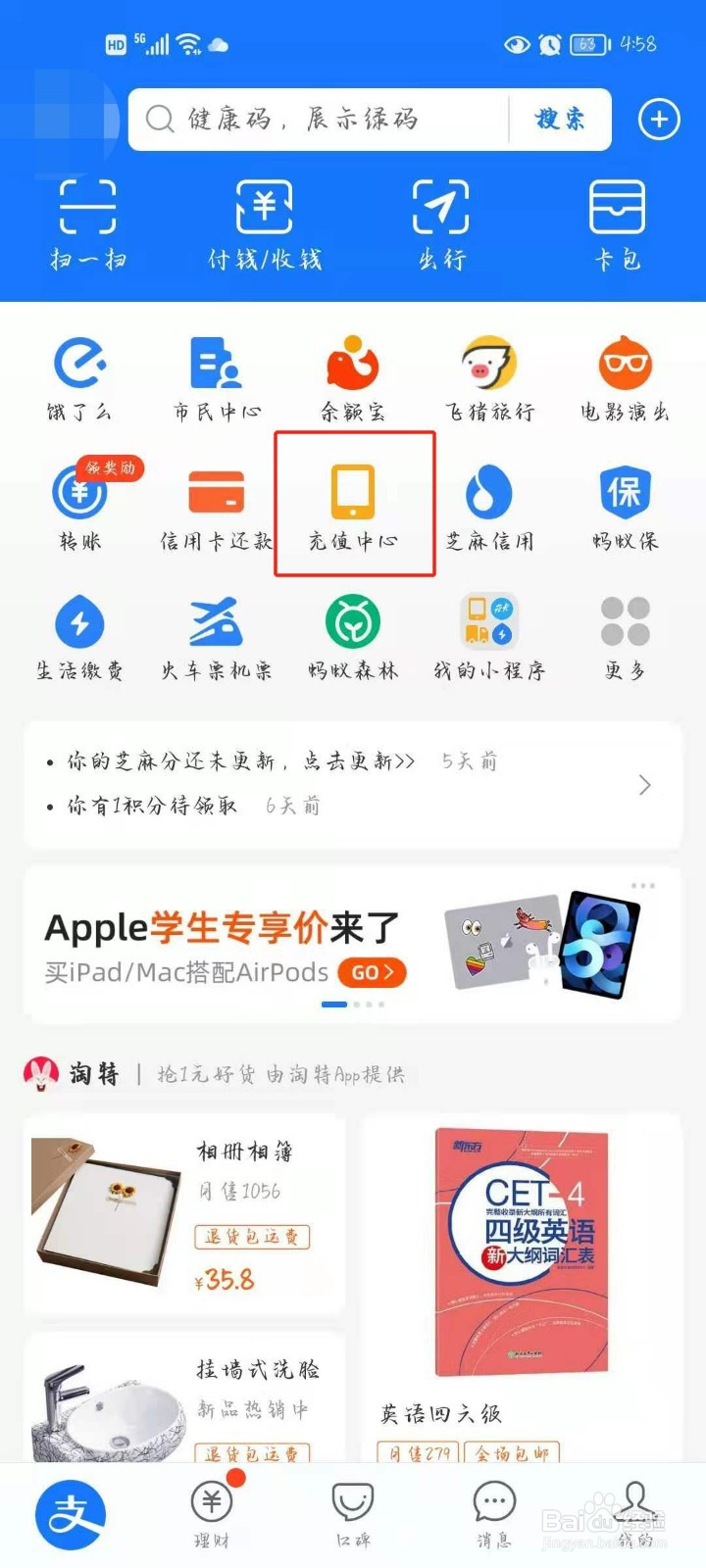Screen dimensions: 706x1568
Task: Open 余额宝 Yu'e Bao
Action: click(x=353, y=377)
